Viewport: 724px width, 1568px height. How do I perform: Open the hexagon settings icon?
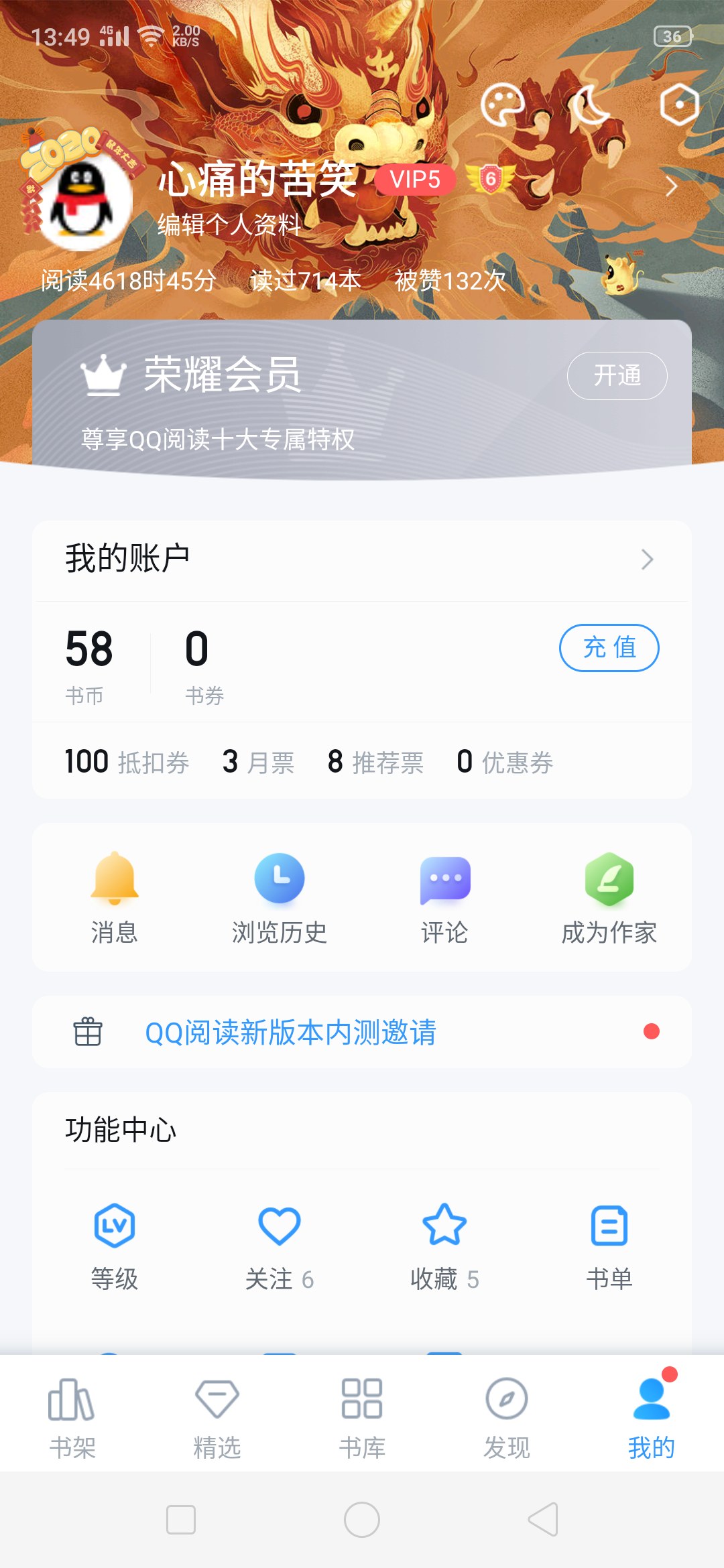(x=679, y=105)
